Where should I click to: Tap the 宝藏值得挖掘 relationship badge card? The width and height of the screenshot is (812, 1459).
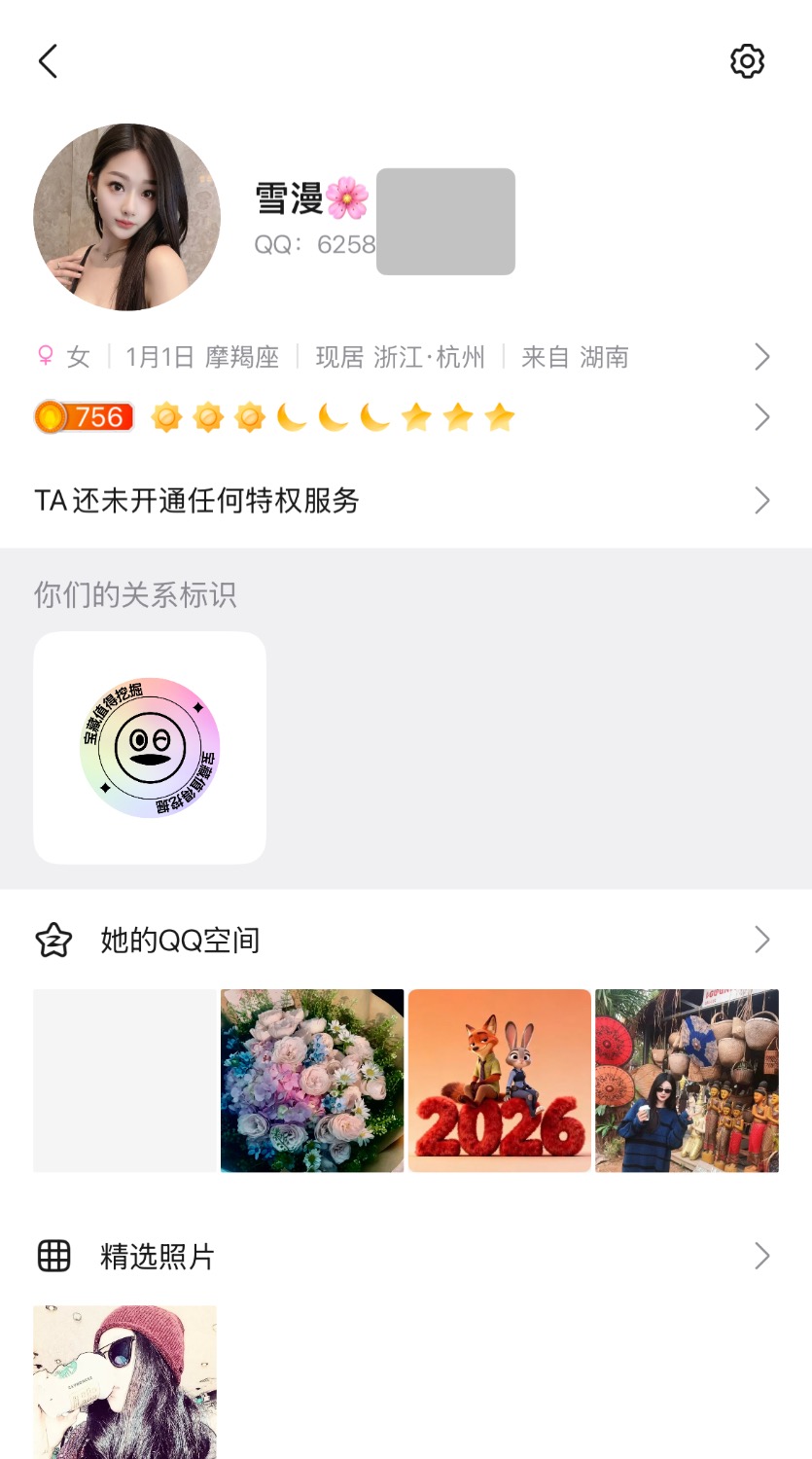click(x=150, y=748)
